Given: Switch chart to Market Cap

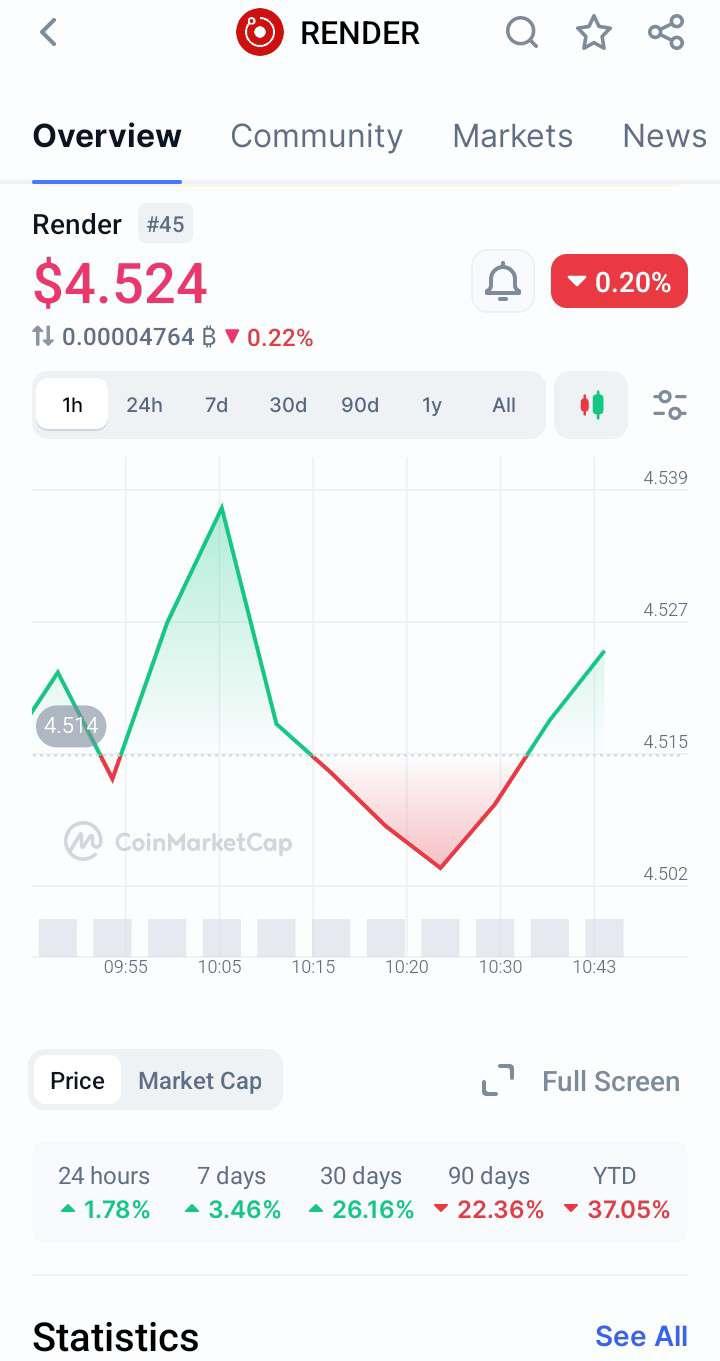Looking at the screenshot, I should (200, 1081).
